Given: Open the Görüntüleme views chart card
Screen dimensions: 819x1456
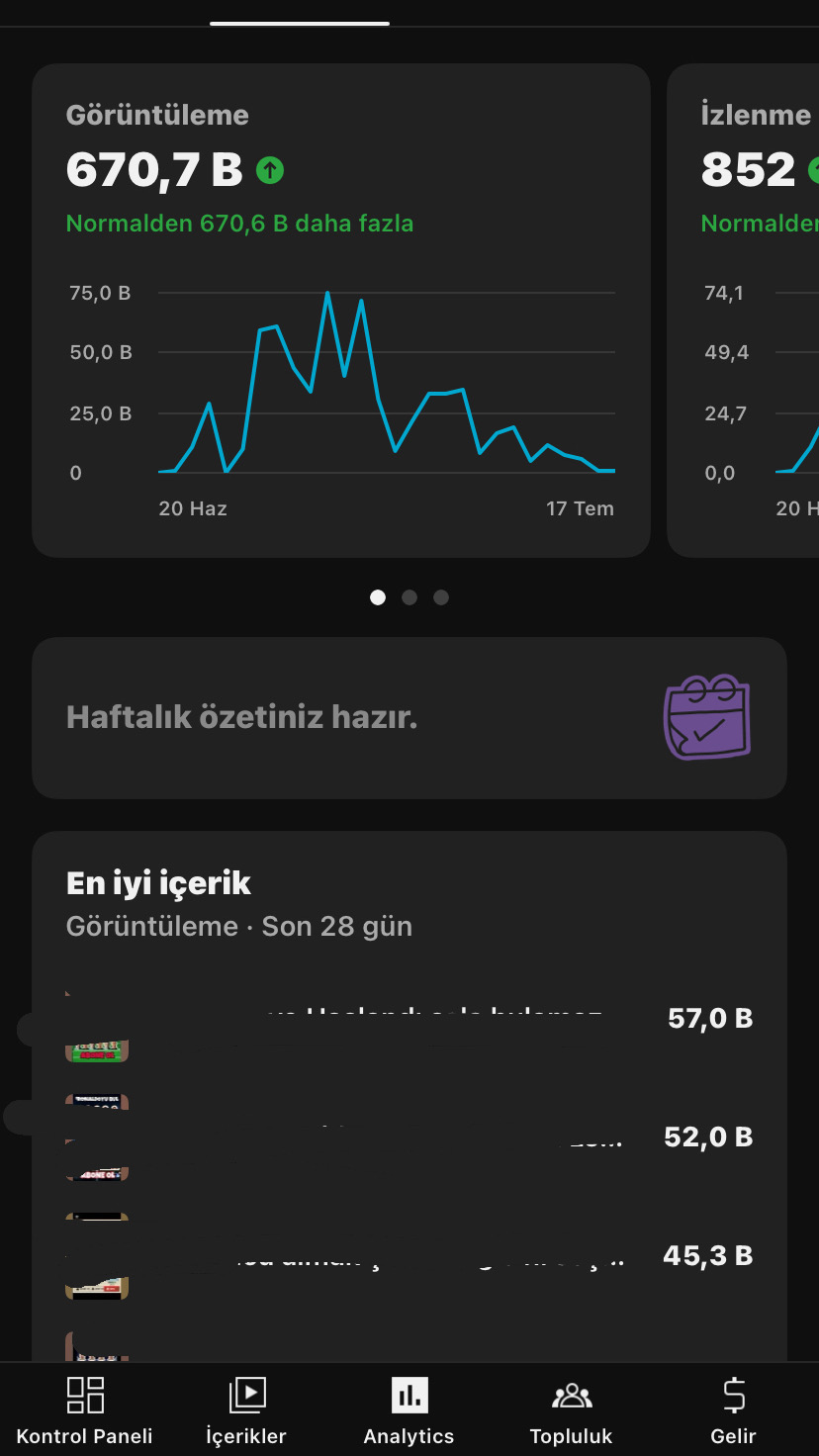Looking at the screenshot, I should coord(341,311).
